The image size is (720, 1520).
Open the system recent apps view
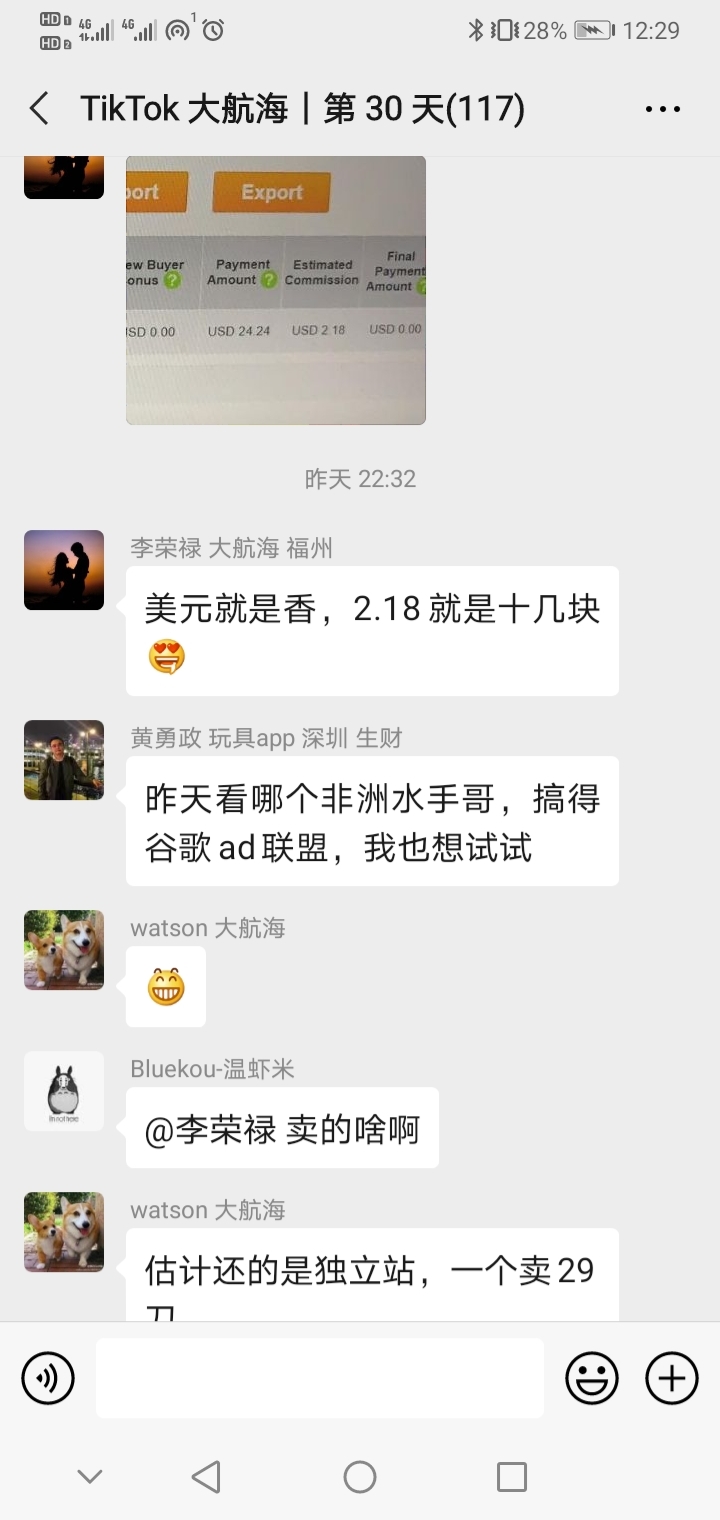pos(512,1477)
